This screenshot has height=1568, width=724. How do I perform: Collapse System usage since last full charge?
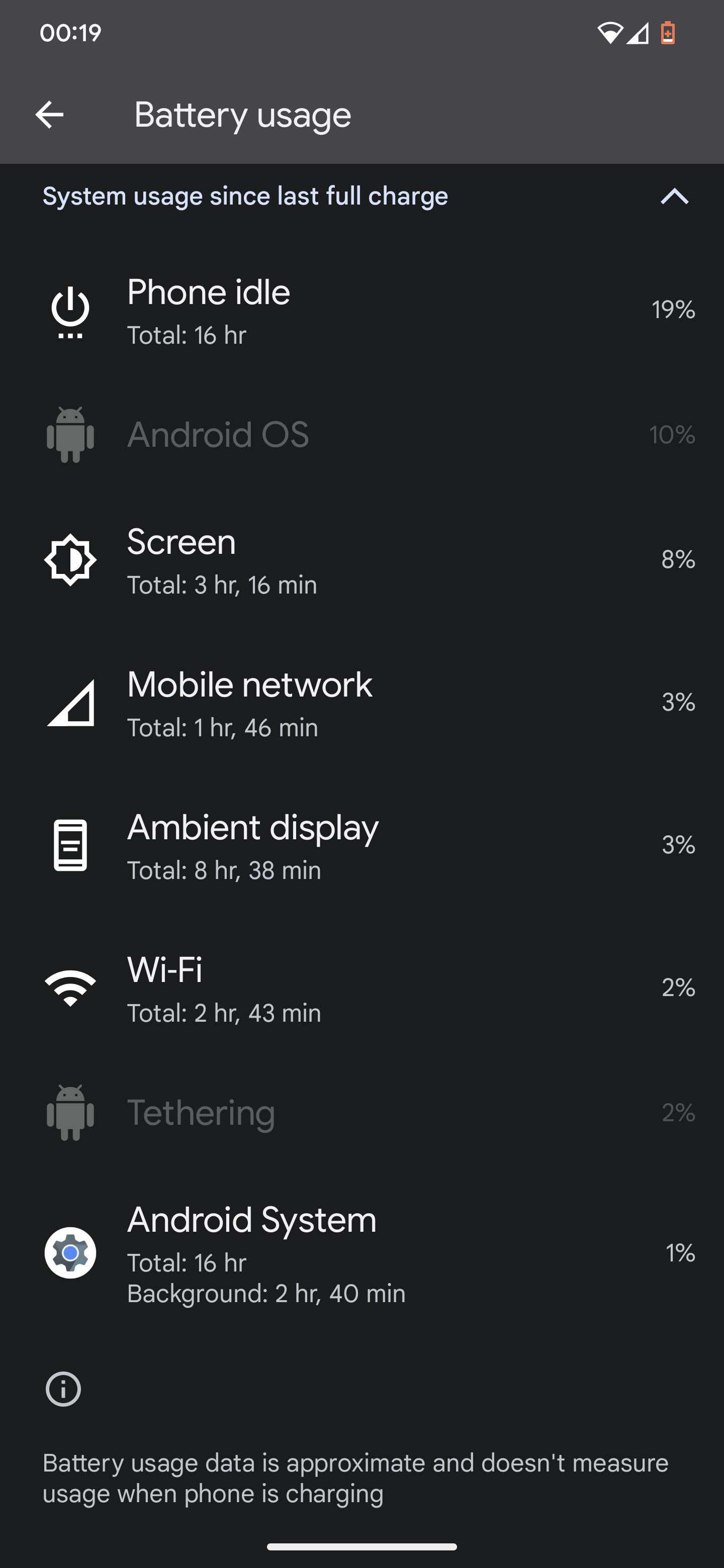point(674,197)
